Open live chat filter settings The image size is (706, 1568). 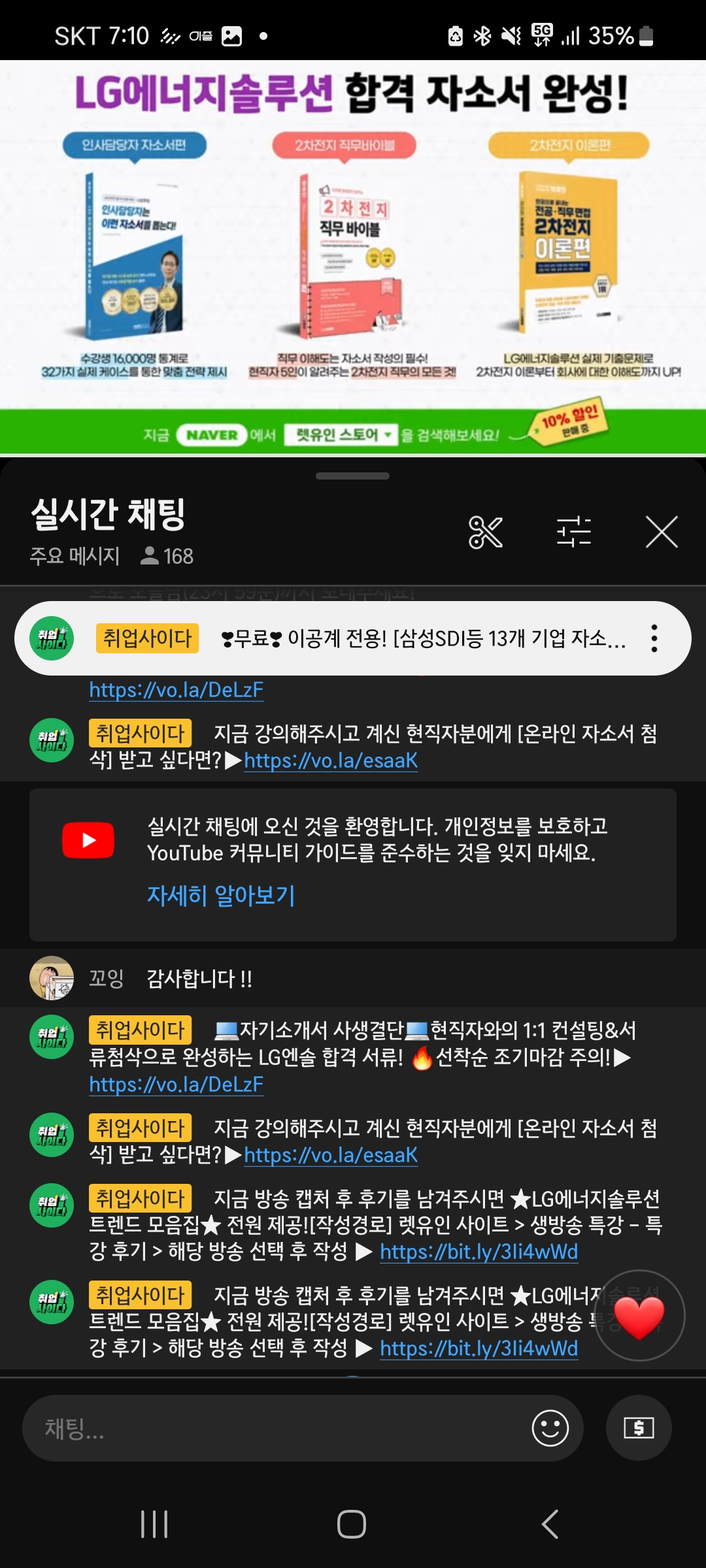(573, 532)
